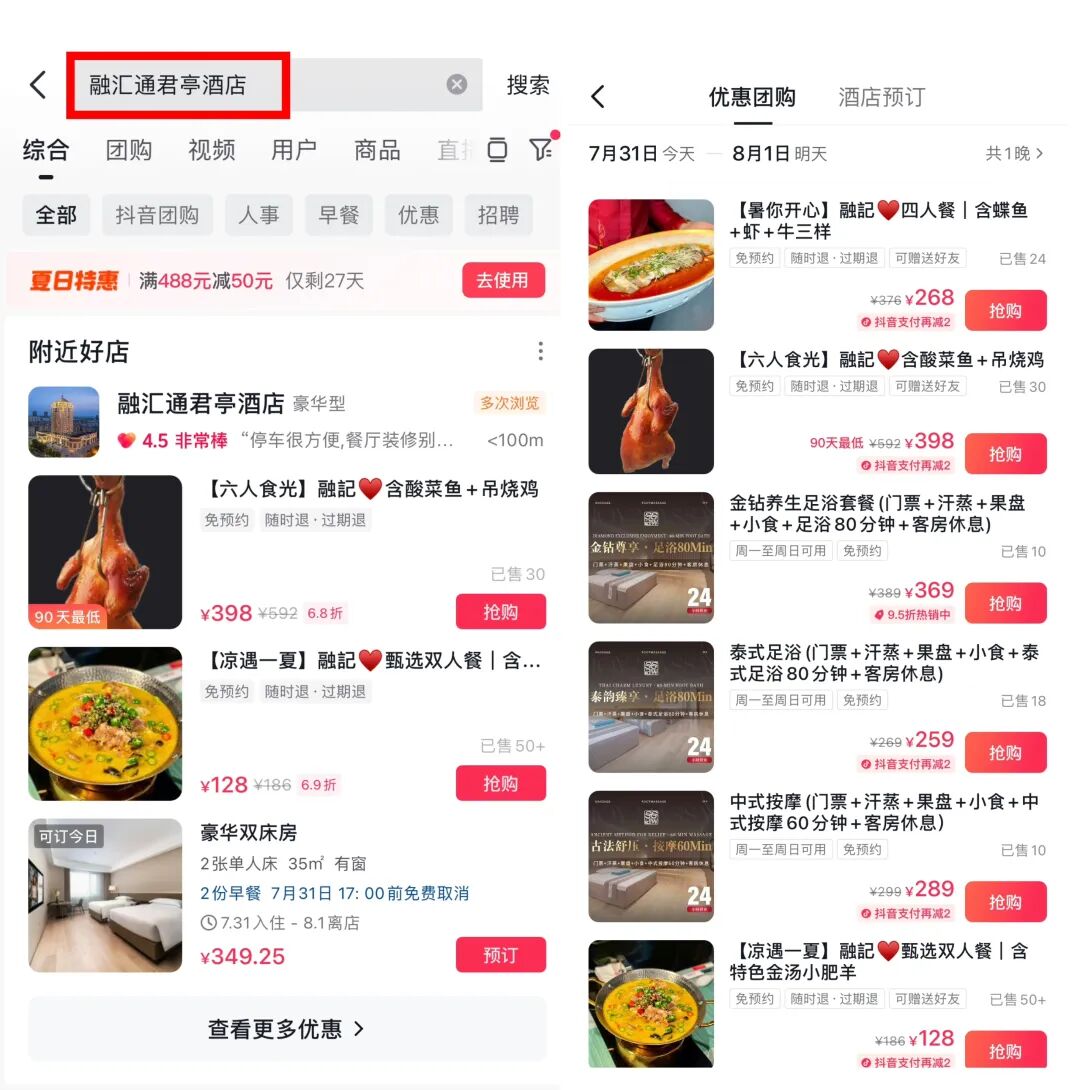
Task: Tap the back arrow on the search page
Action: coord(38,85)
